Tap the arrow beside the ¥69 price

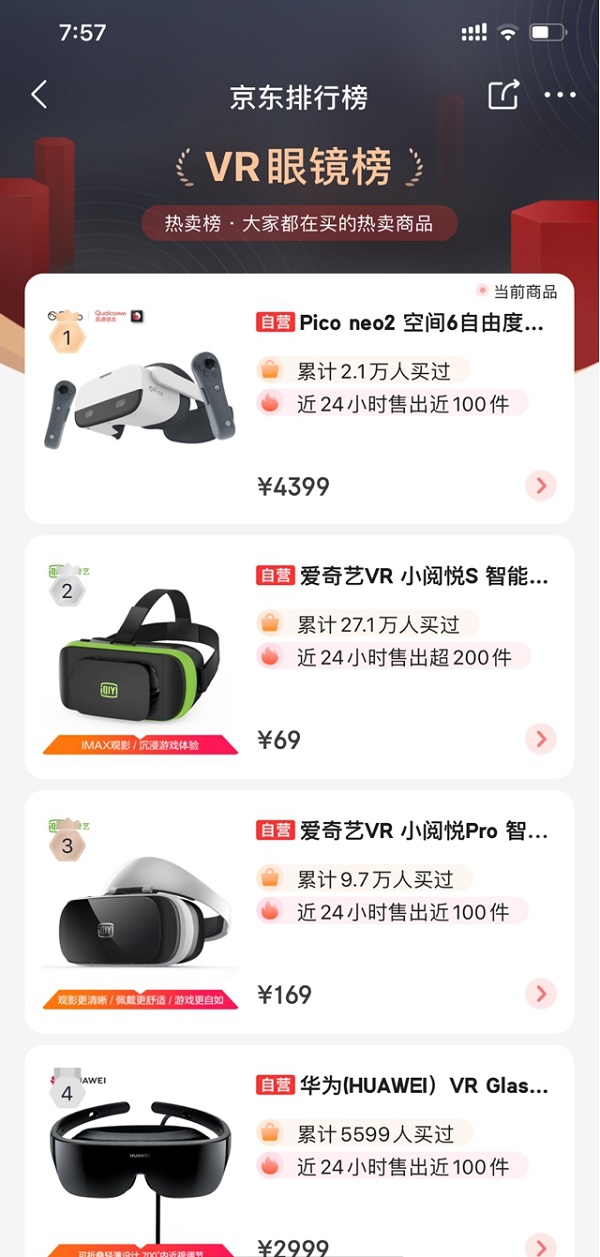[x=541, y=739]
